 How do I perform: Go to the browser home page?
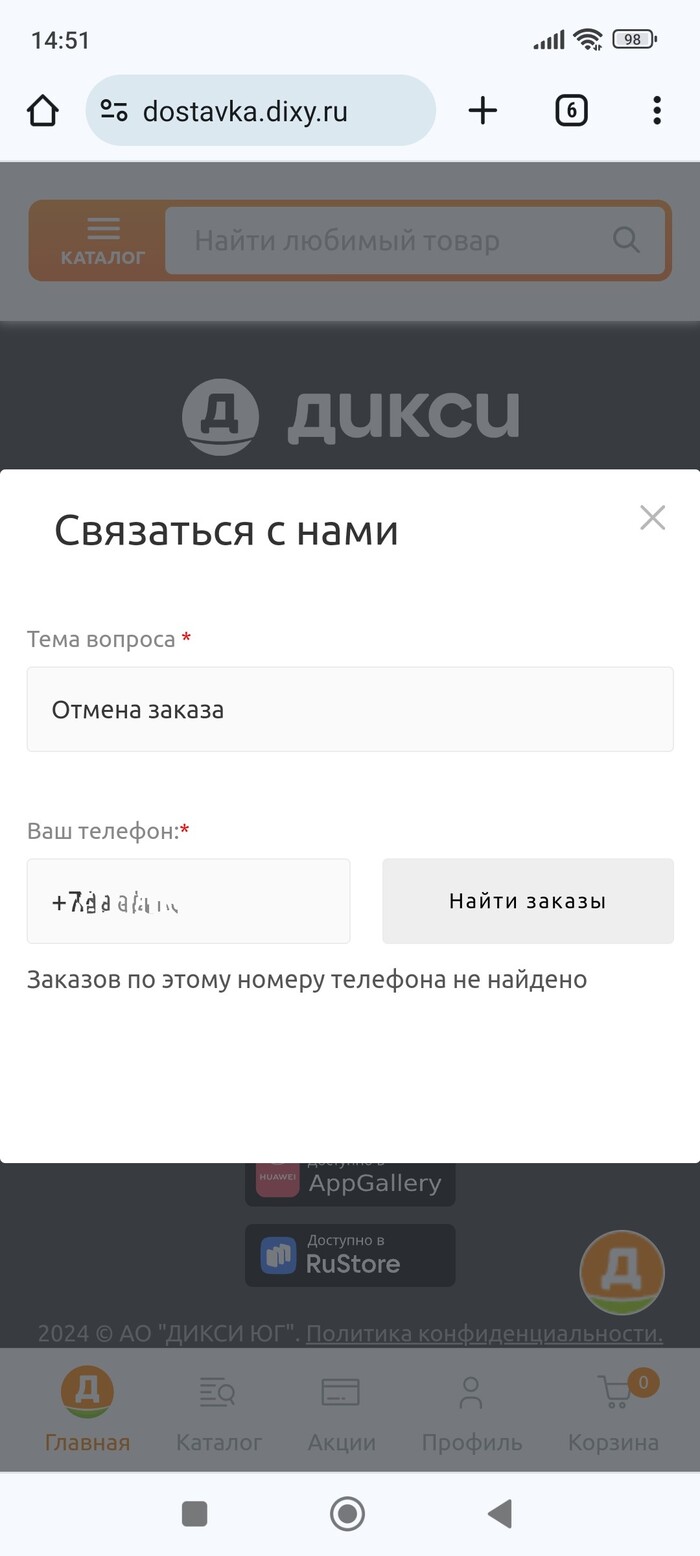(x=43, y=110)
